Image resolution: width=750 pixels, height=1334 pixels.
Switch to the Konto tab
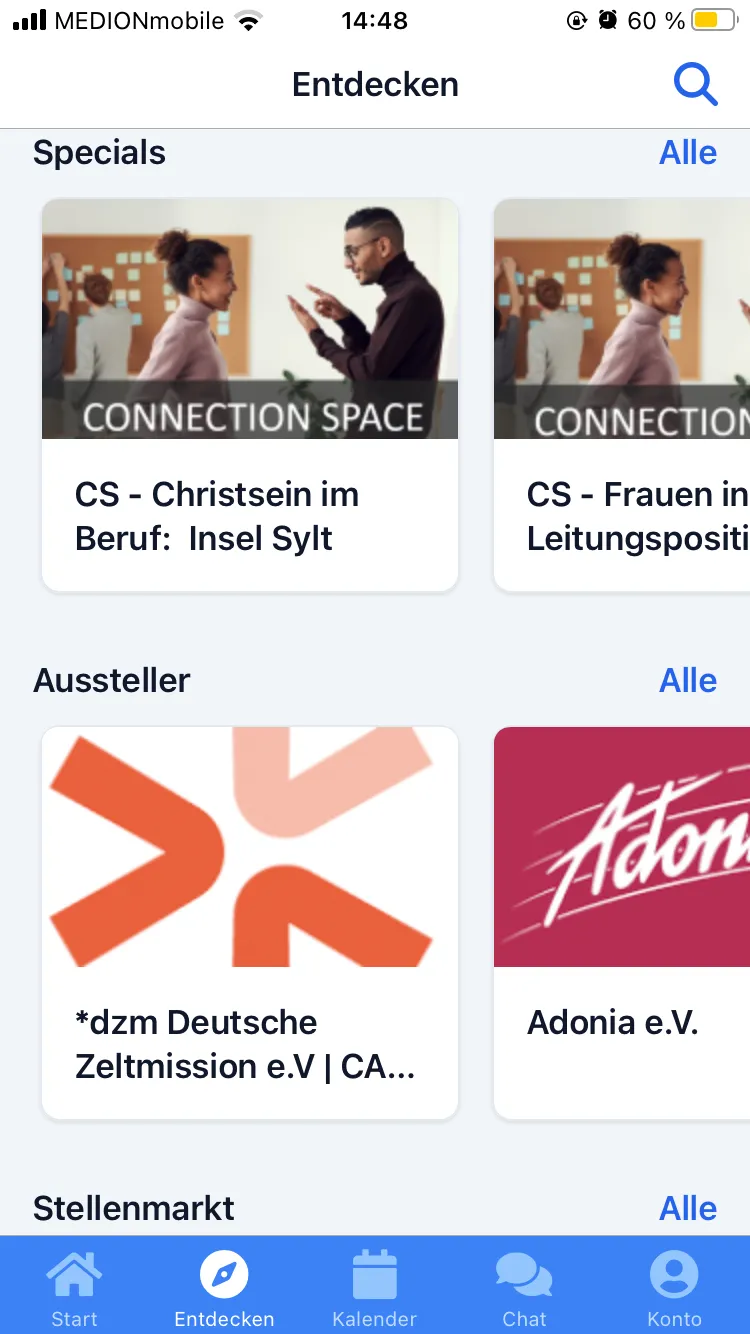point(674,1288)
